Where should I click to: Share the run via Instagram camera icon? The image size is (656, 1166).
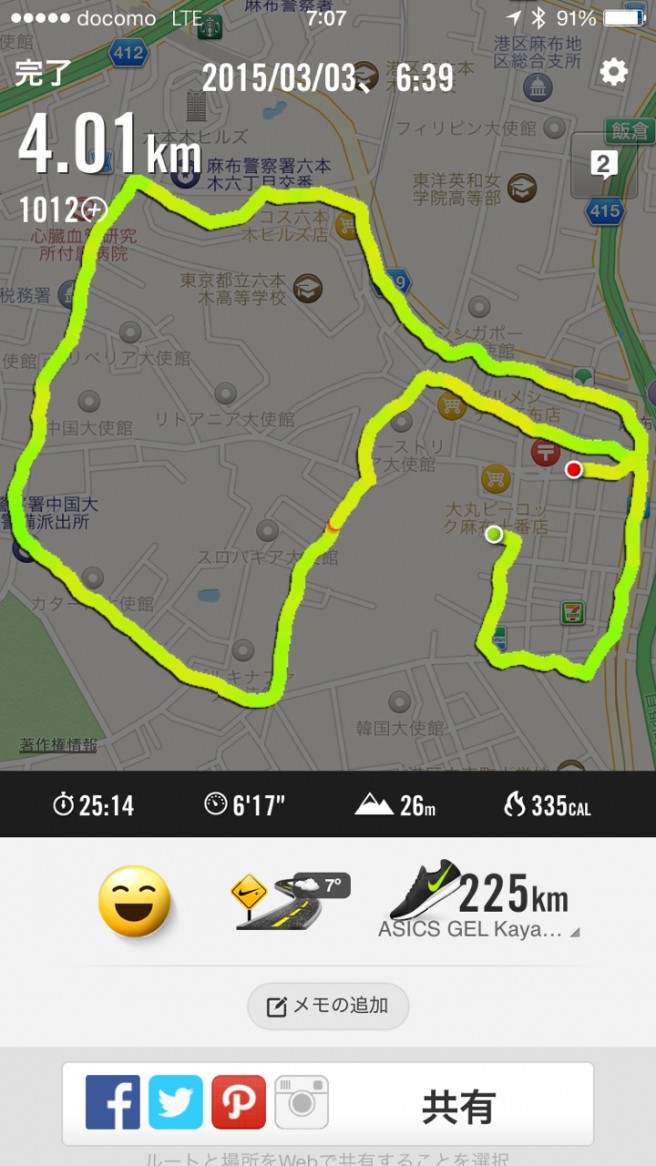pos(301,1103)
